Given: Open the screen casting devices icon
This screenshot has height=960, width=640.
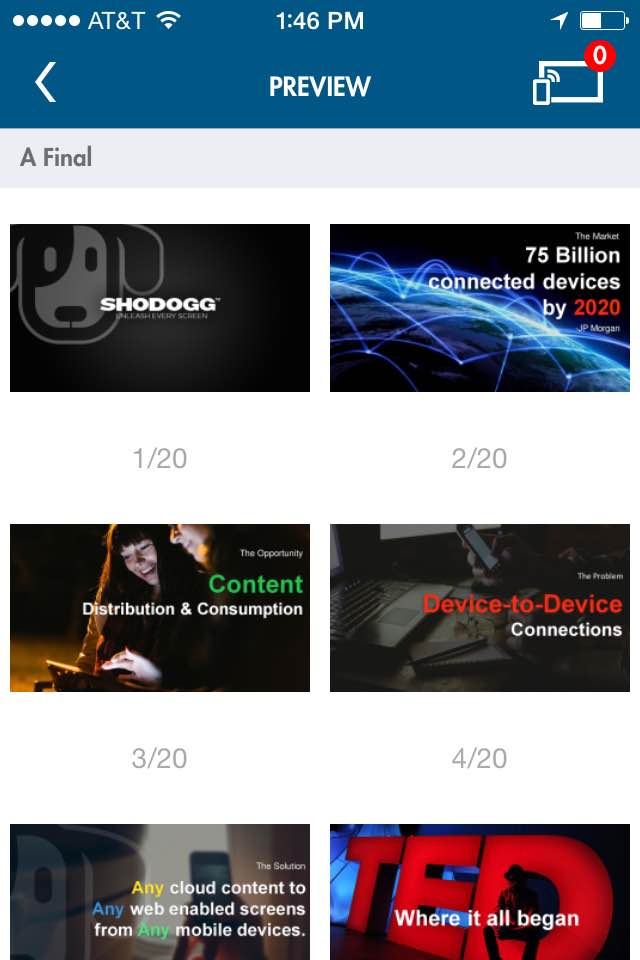Looking at the screenshot, I should point(568,82).
